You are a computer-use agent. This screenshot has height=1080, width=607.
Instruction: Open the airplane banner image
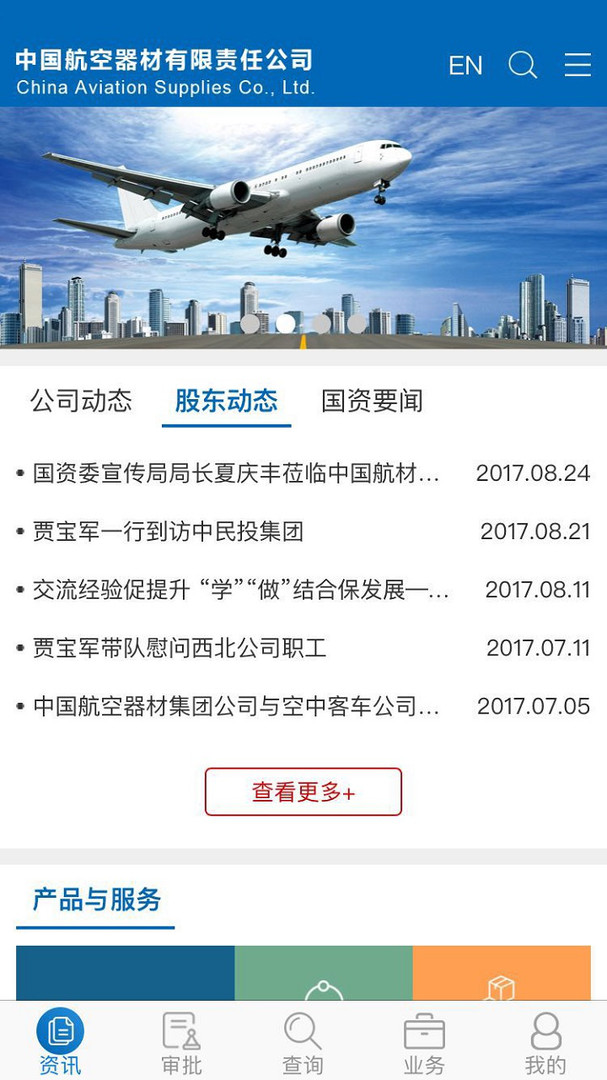[x=303, y=220]
